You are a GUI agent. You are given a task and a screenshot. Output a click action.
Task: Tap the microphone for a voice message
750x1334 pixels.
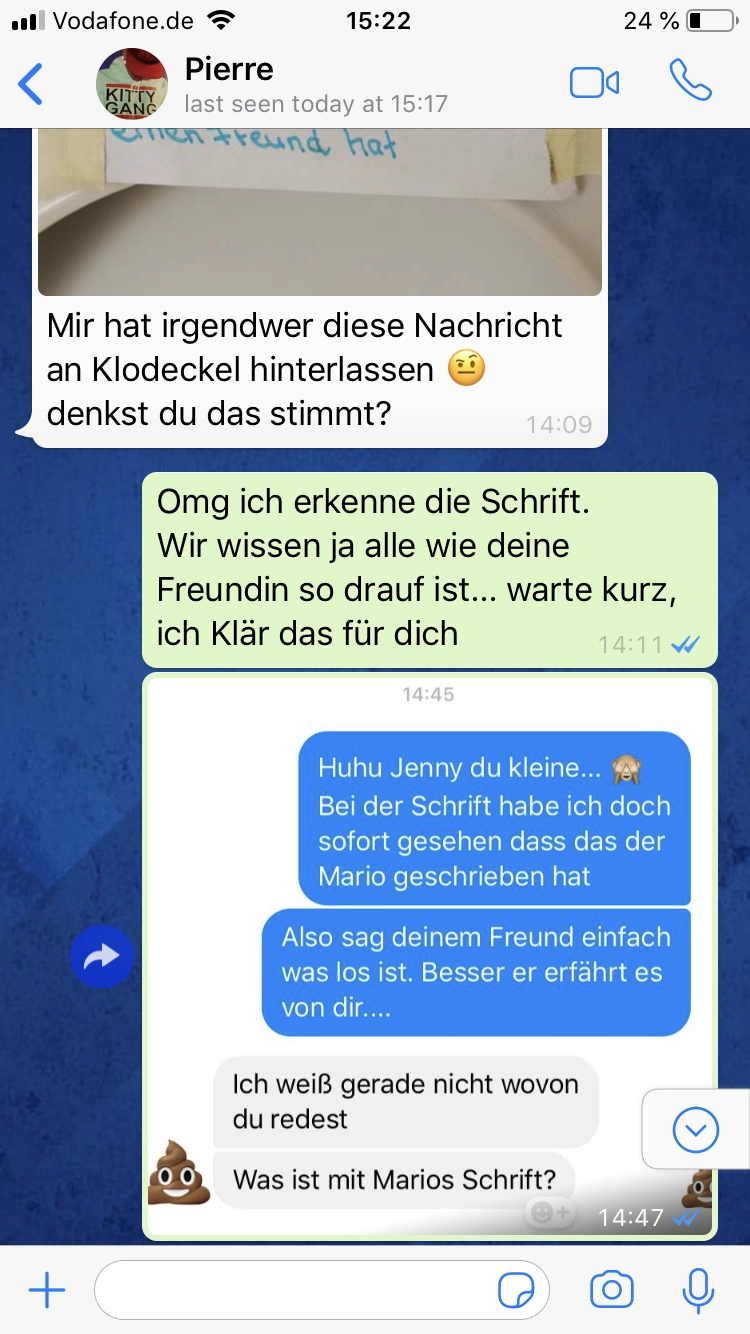click(698, 1291)
